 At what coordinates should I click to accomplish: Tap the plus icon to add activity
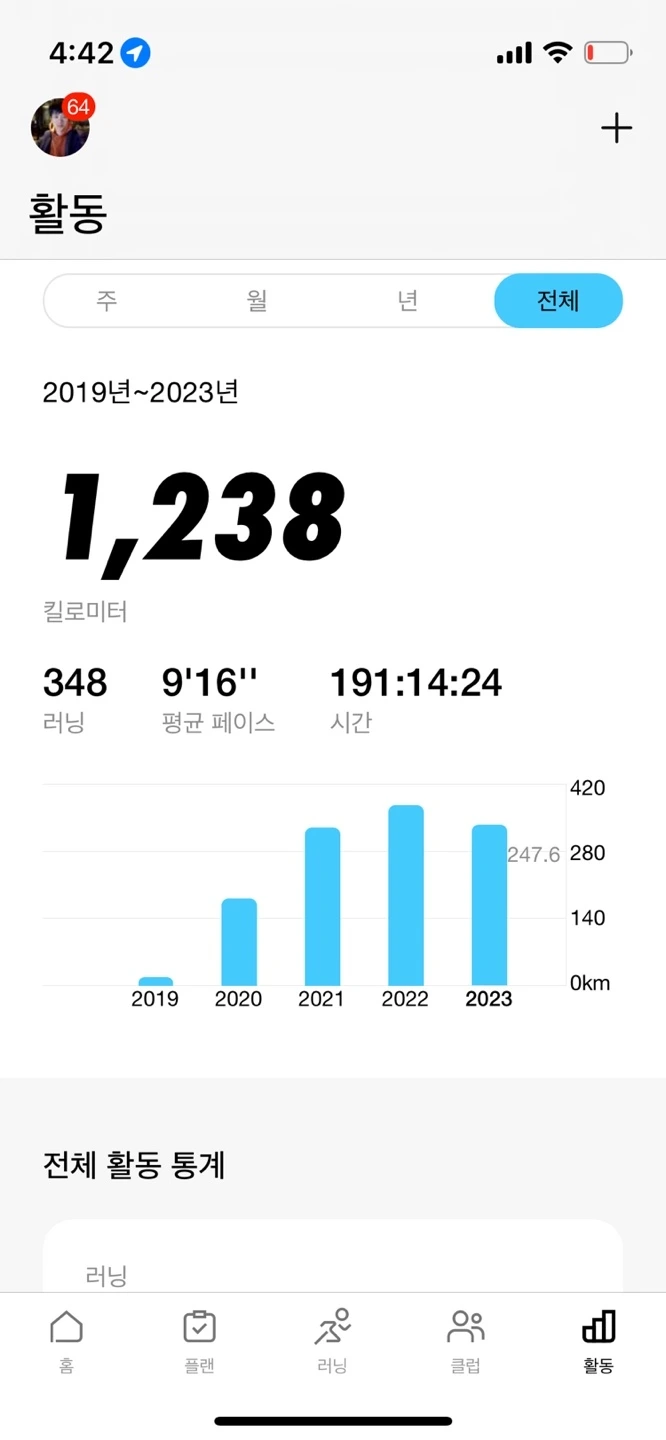(616, 128)
